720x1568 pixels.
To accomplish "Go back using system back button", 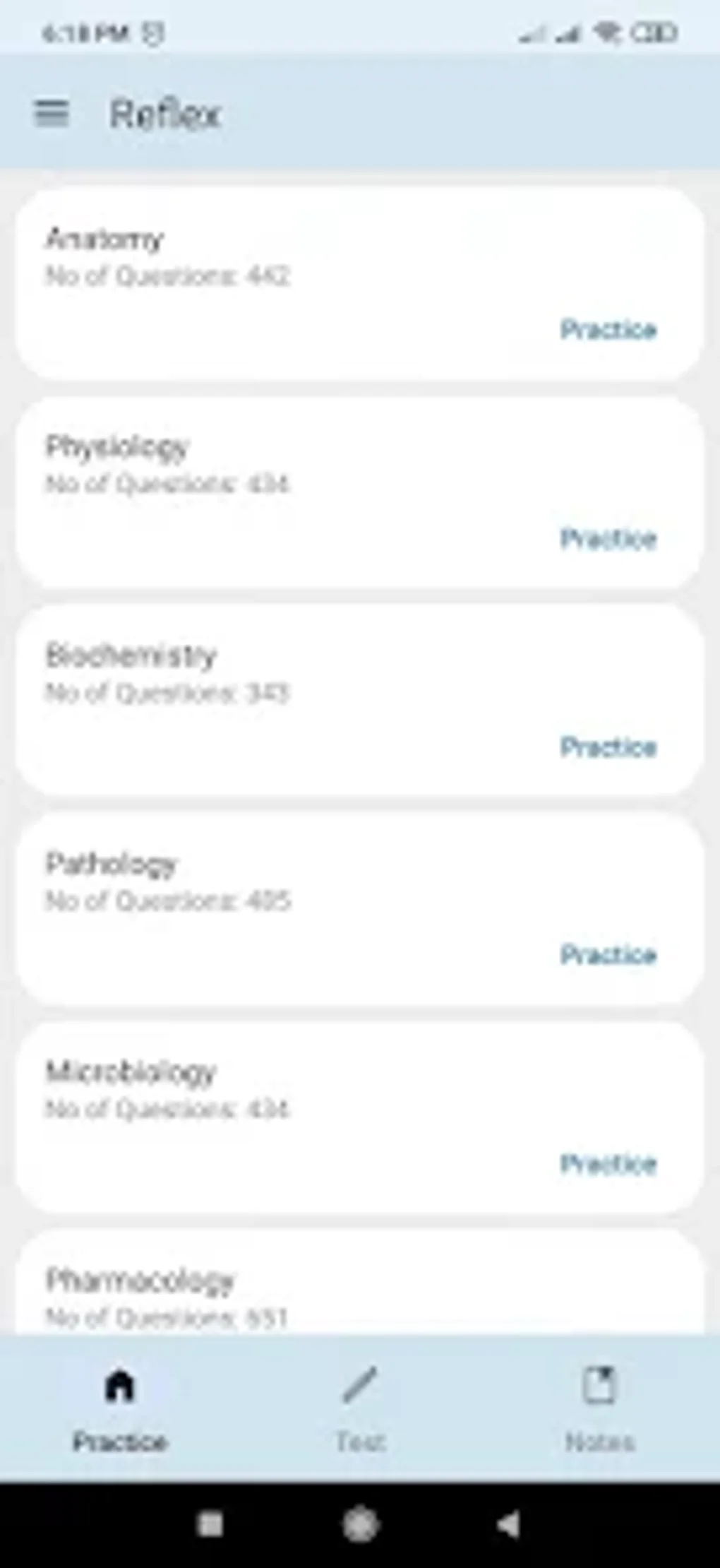I will (x=509, y=1524).
